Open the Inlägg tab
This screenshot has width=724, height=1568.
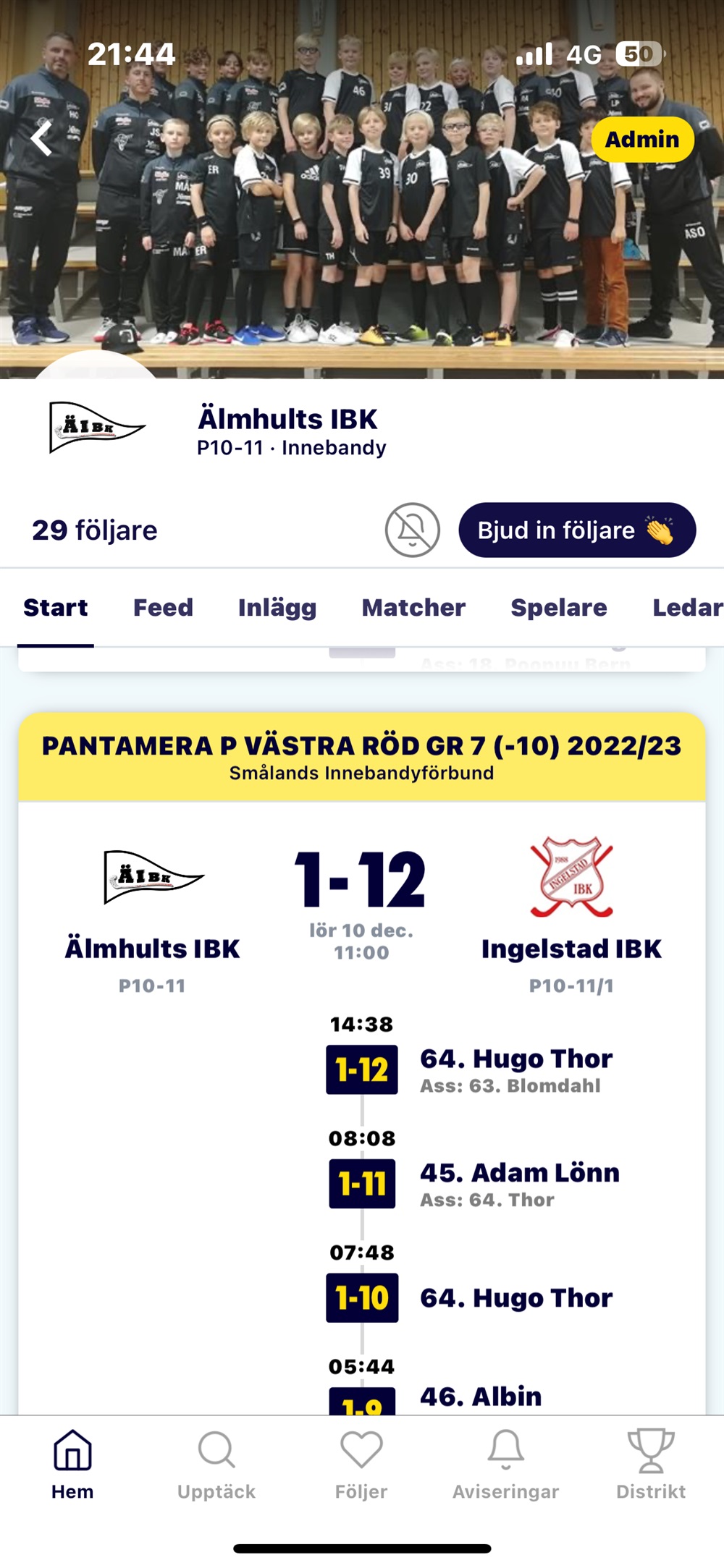point(277,608)
